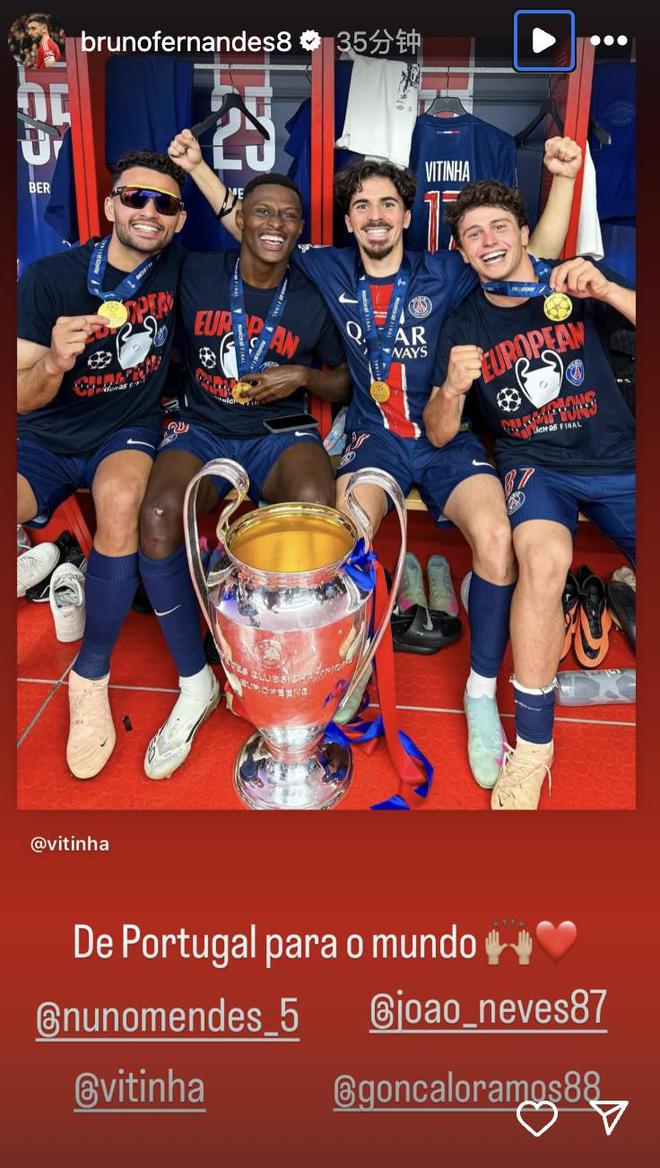Open the @goncaloramos88 mention
The height and width of the screenshot is (1168, 660).
(x=467, y=1088)
